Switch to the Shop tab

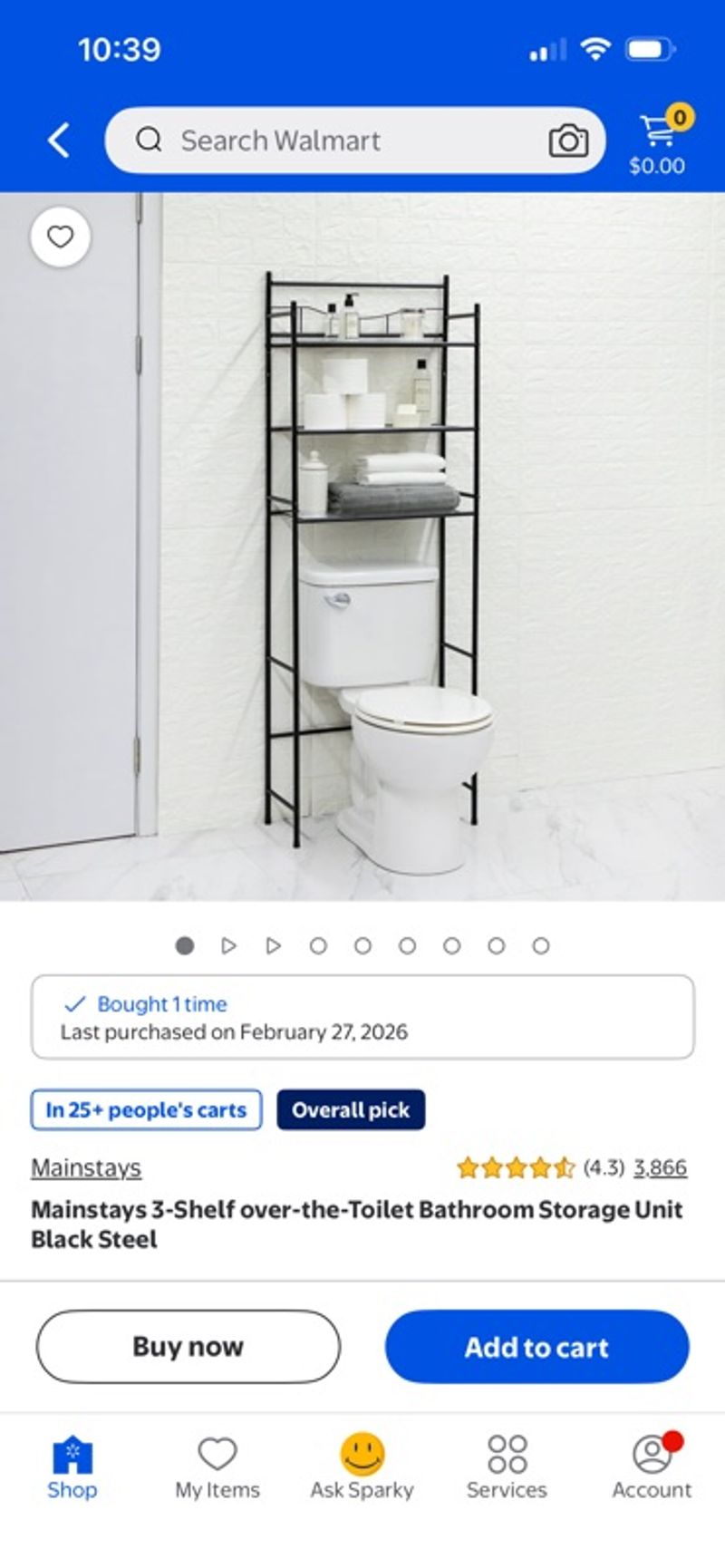click(x=72, y=1468)
